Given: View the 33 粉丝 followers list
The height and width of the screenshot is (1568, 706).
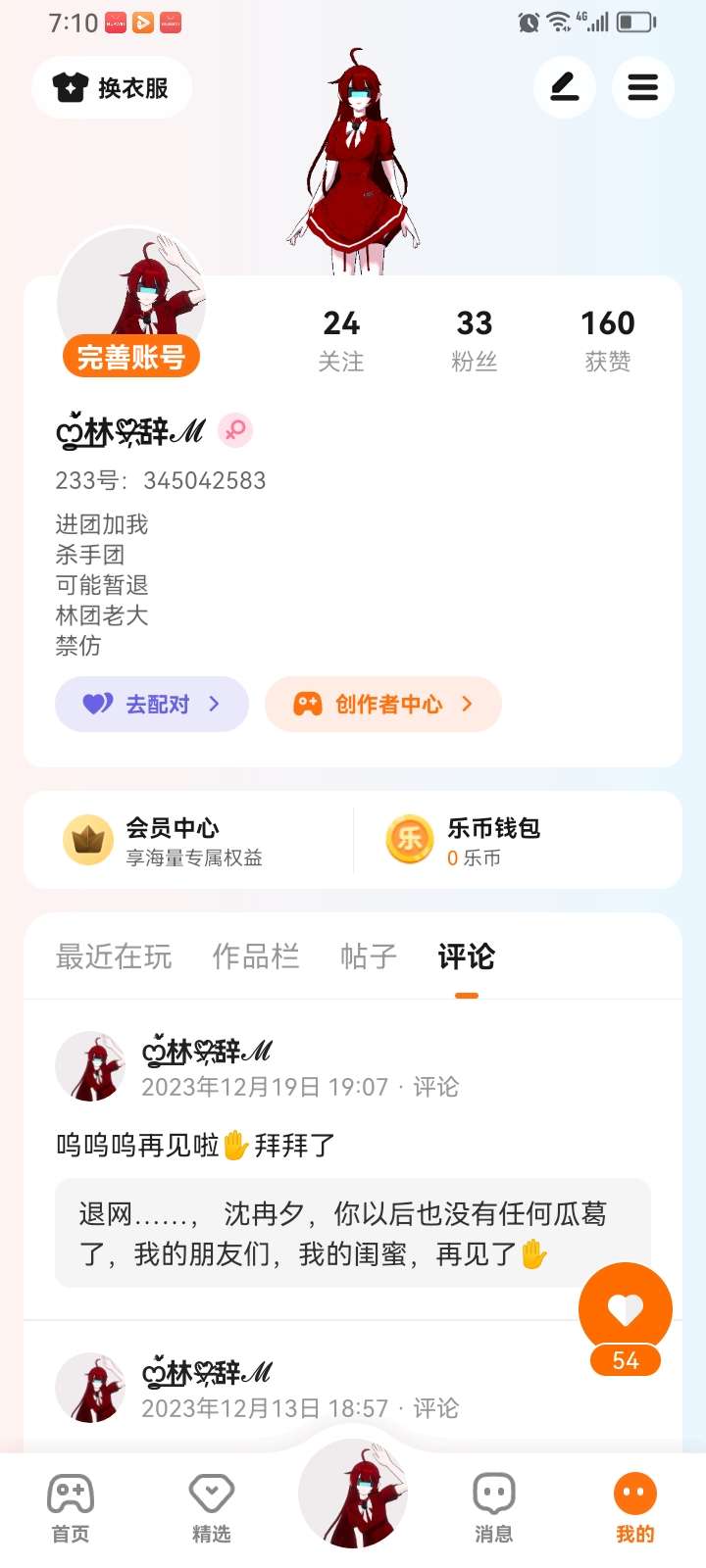Looking at the screenshot, I should 475,340.
